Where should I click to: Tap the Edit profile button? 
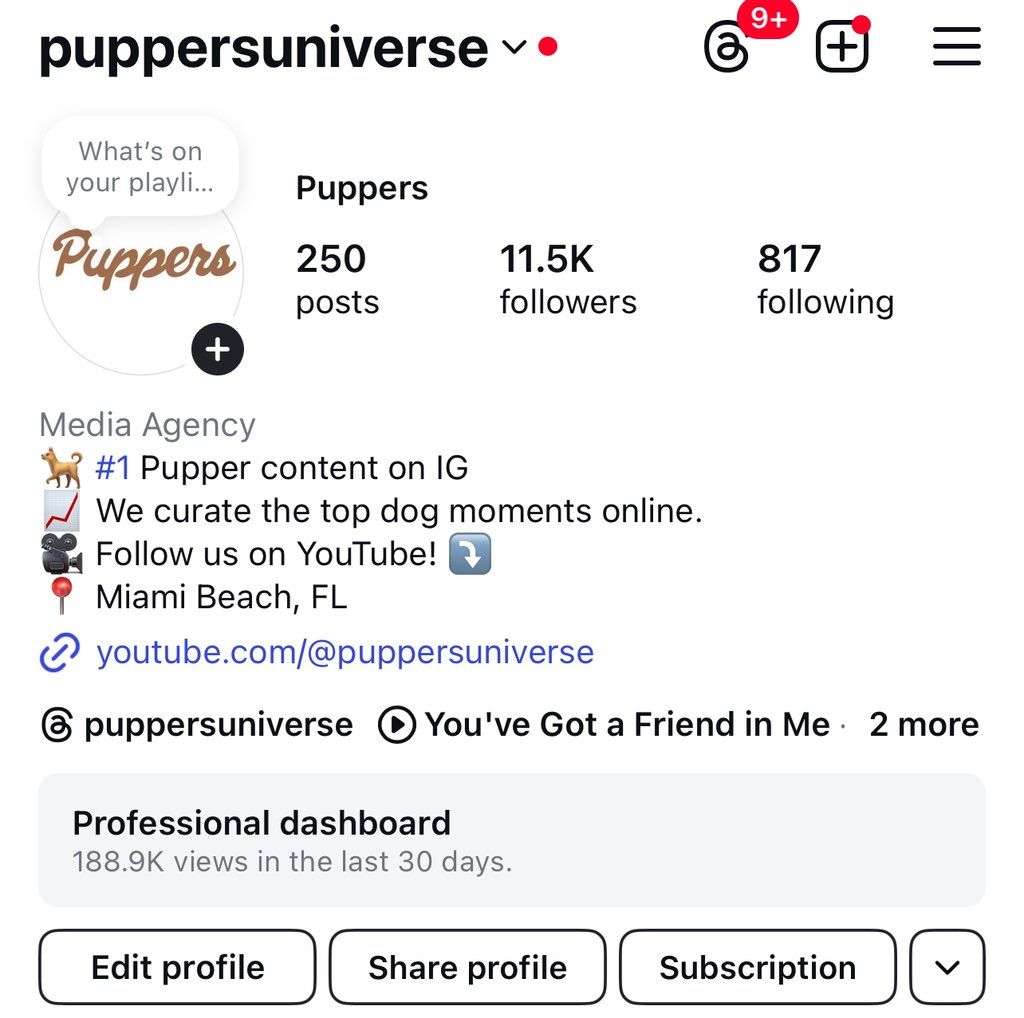click(177, 967)
